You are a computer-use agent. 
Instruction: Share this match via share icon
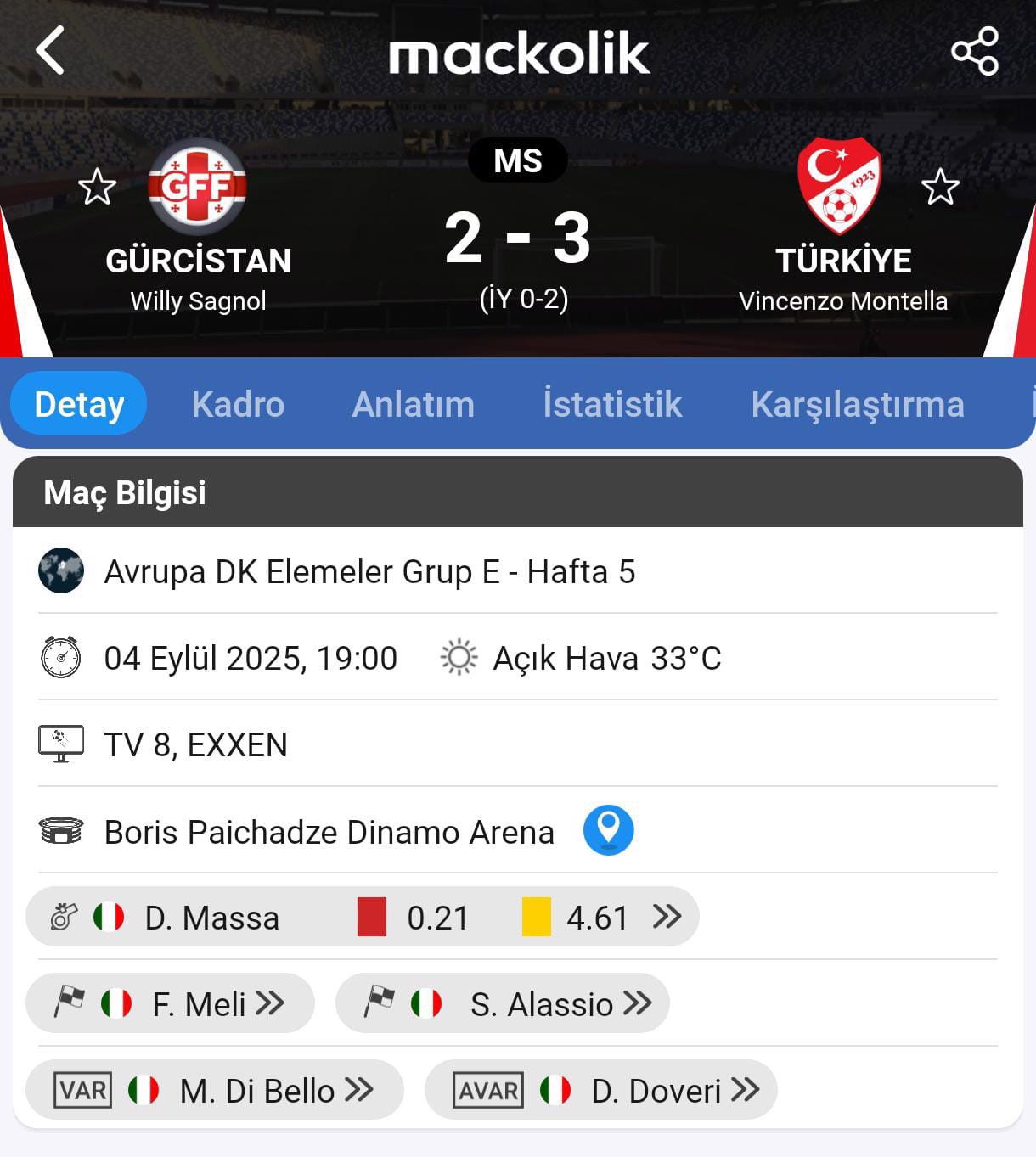pos(974,51)
